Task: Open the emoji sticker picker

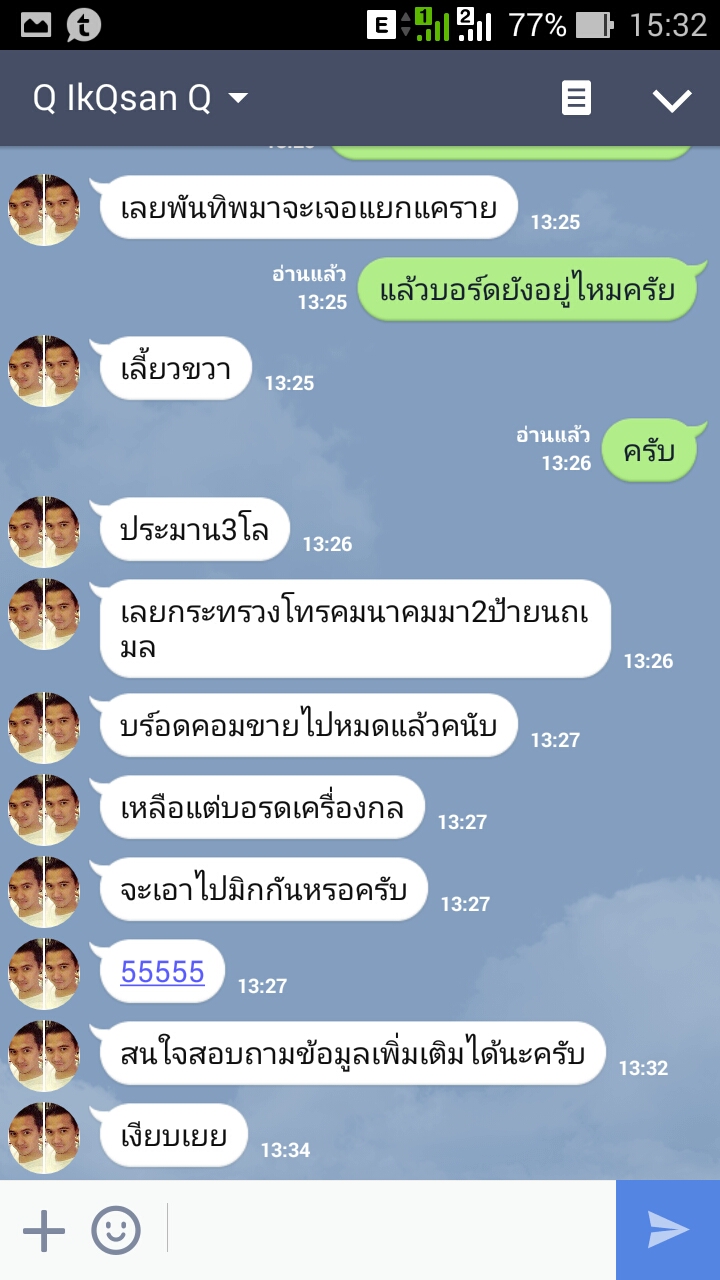Action: (x=116, y=1230)
